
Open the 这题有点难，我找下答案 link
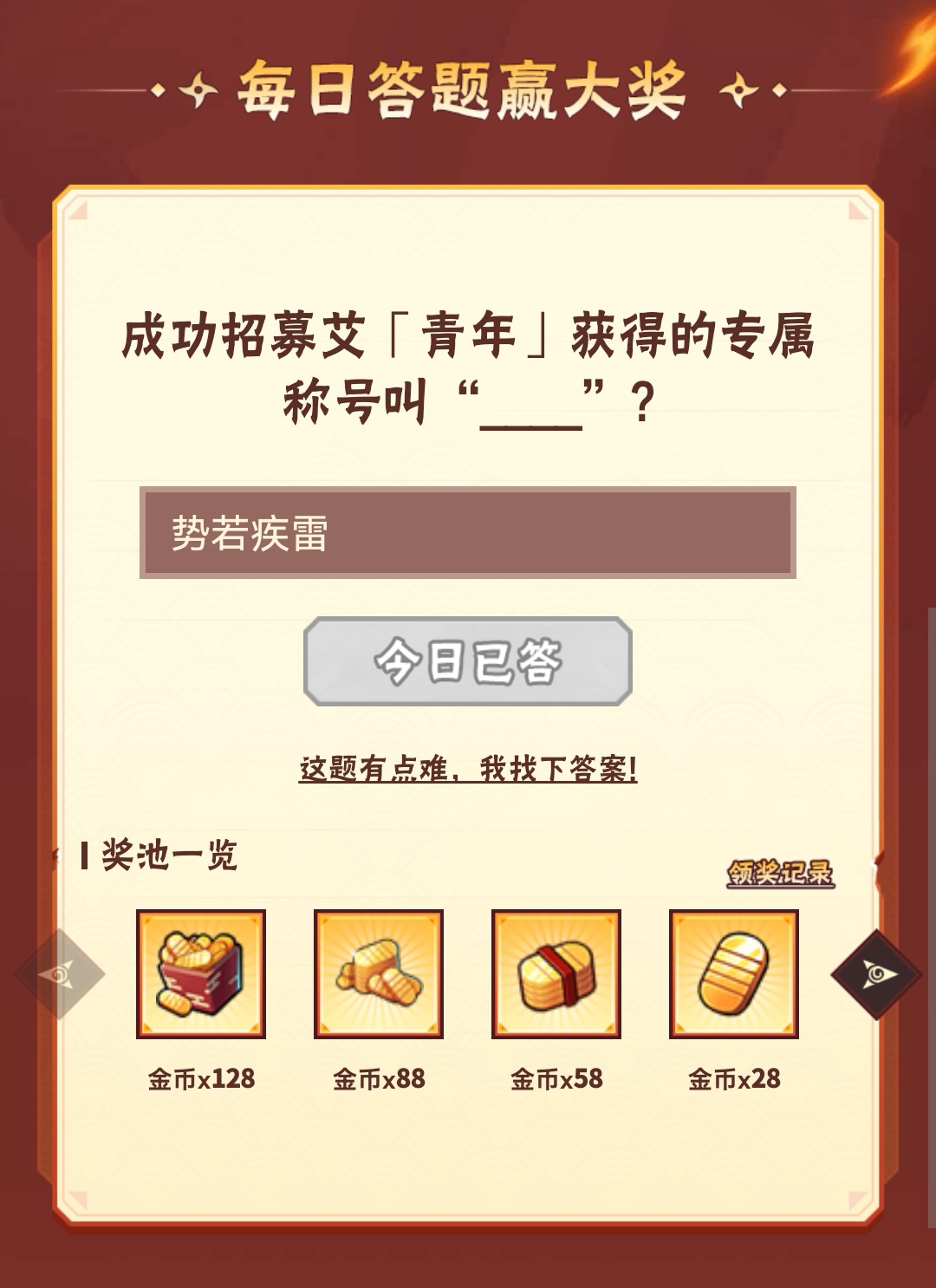point(467,769)
